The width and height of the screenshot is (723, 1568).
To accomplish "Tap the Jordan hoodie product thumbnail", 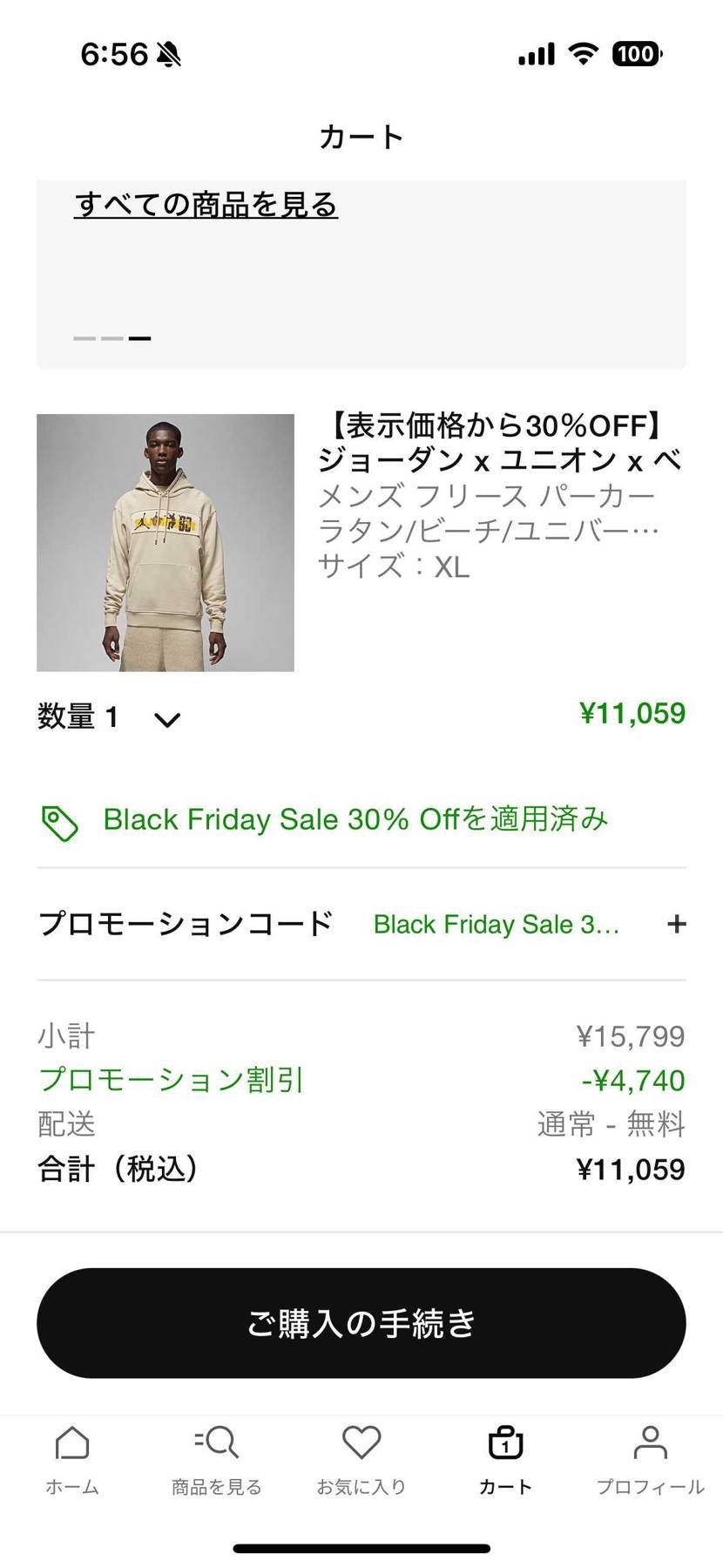I will pyautogui.click(x=166, y=542).
